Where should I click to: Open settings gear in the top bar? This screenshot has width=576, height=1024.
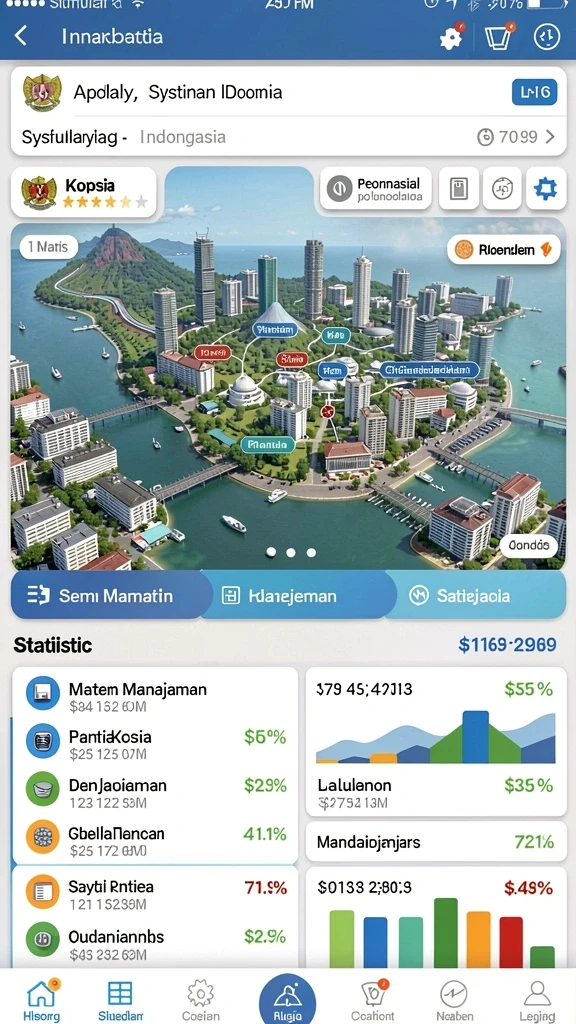pos(451,38)
